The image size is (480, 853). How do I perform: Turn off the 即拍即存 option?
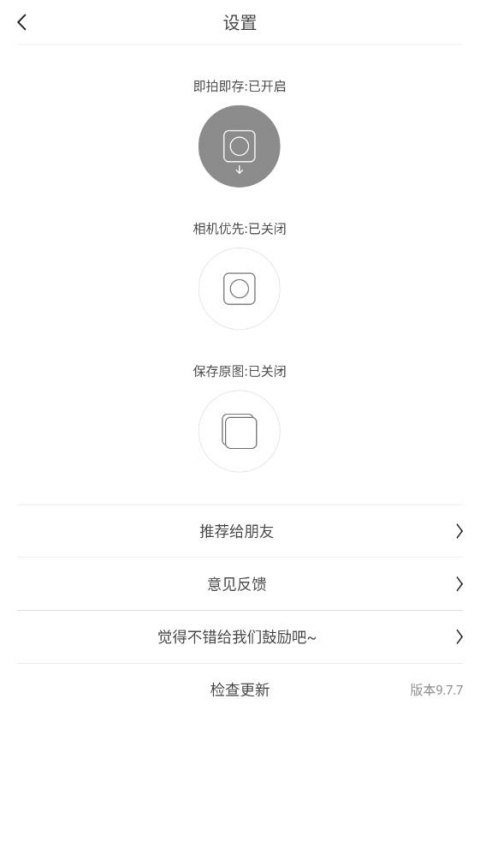click(239, 146)
